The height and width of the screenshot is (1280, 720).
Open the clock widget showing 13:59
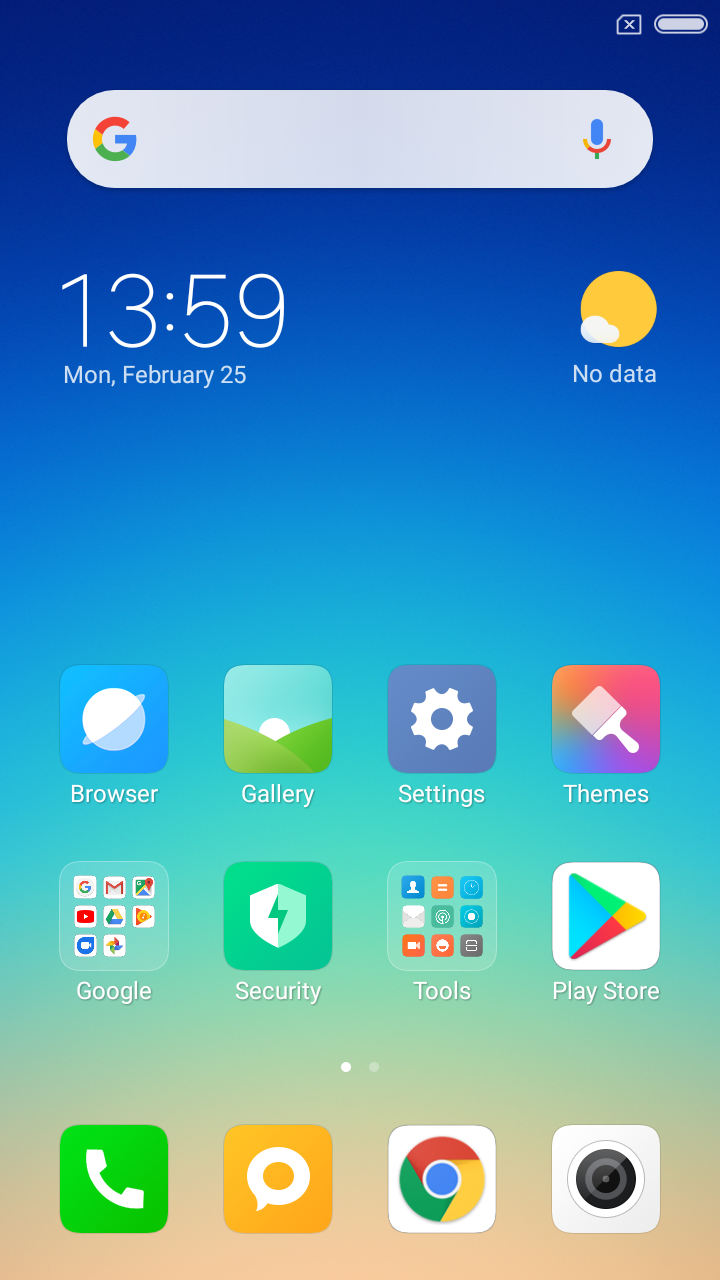click(x=172, y=310)
